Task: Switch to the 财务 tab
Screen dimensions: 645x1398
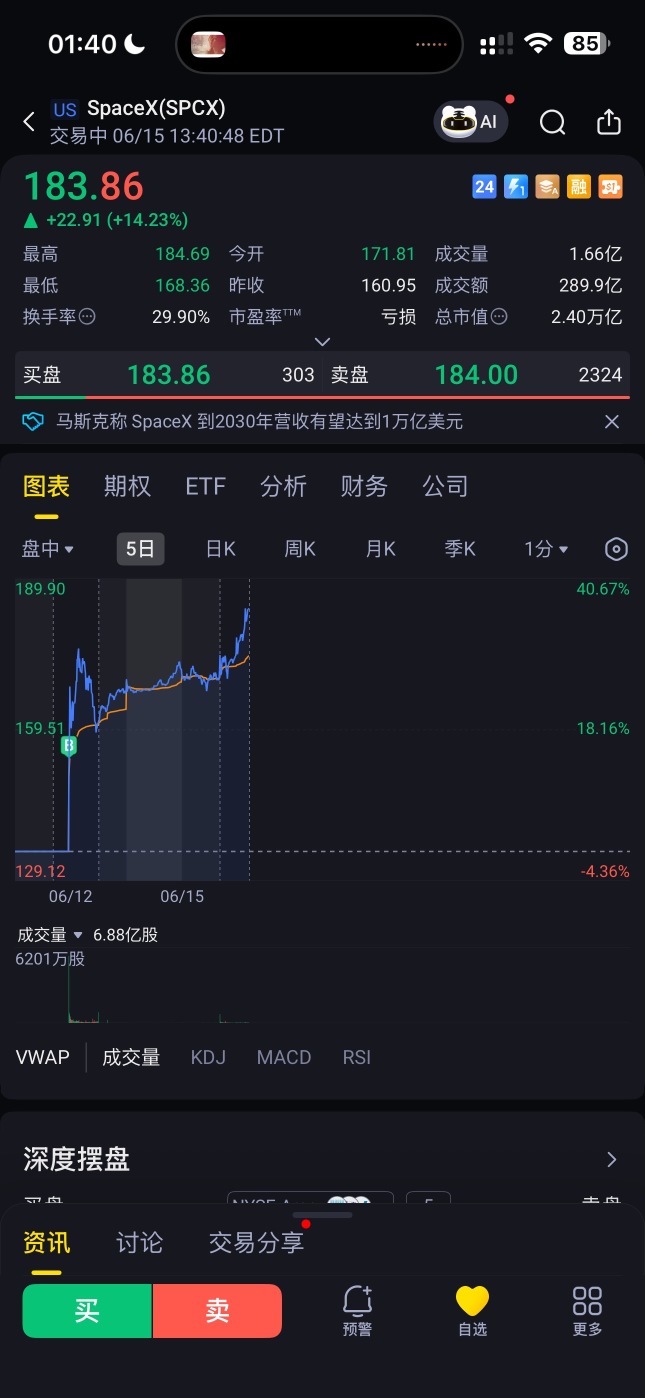Action: tap(364, 486)
